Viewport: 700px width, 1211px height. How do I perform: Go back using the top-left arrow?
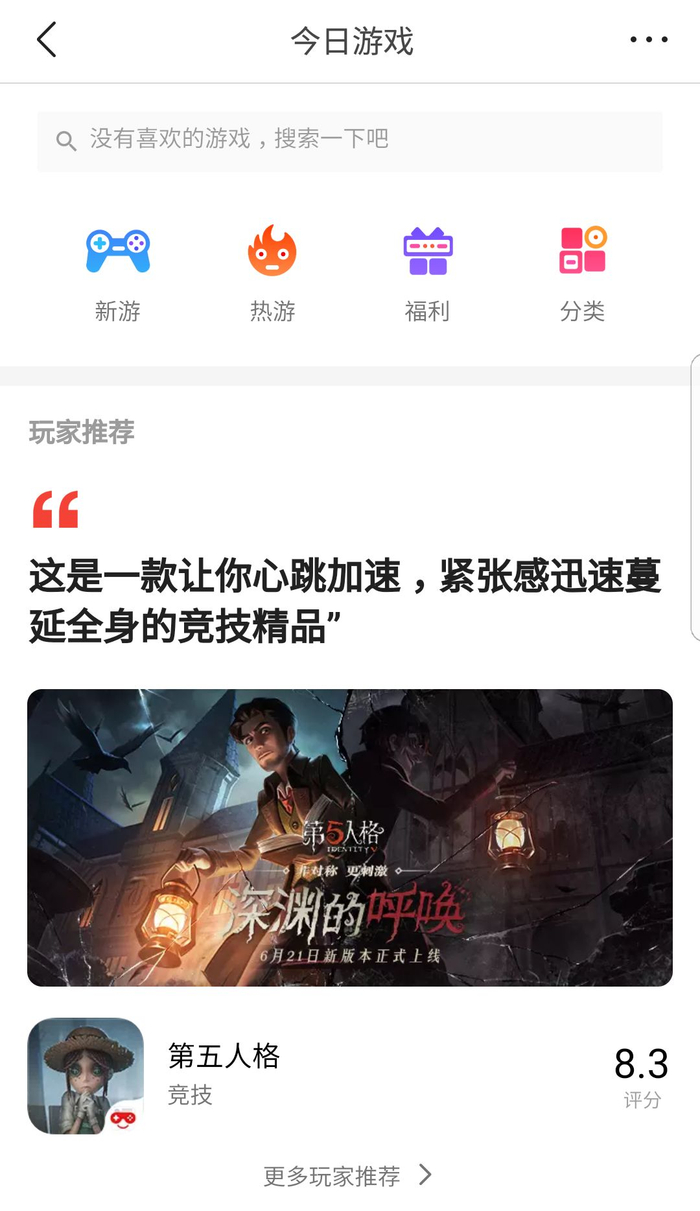[47, 40]
